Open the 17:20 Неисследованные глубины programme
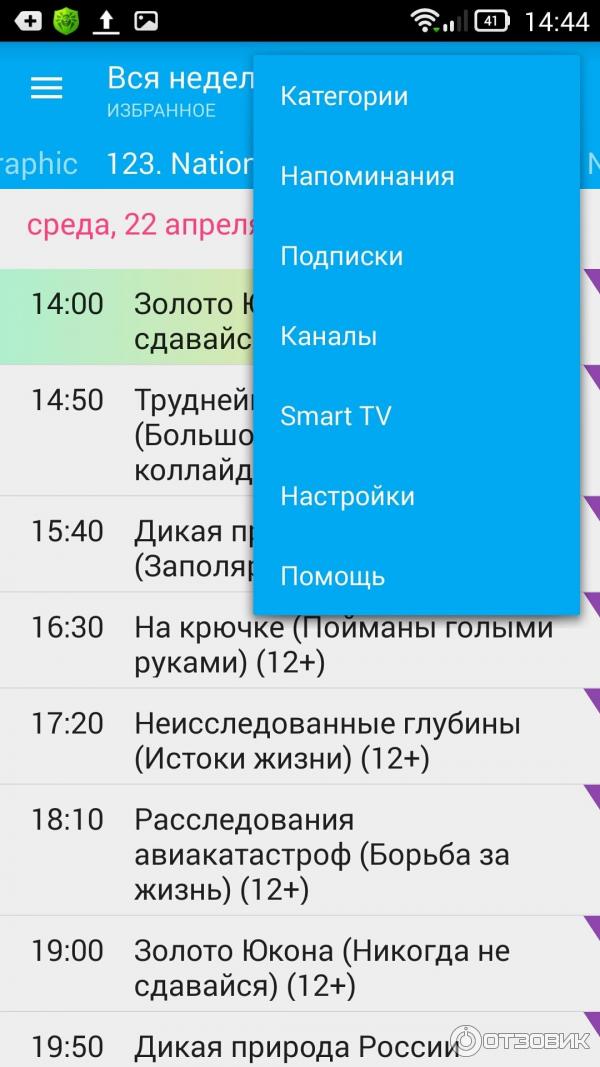Image resolution: width=600 pixels, height=1067 pixels. [300, 740]
